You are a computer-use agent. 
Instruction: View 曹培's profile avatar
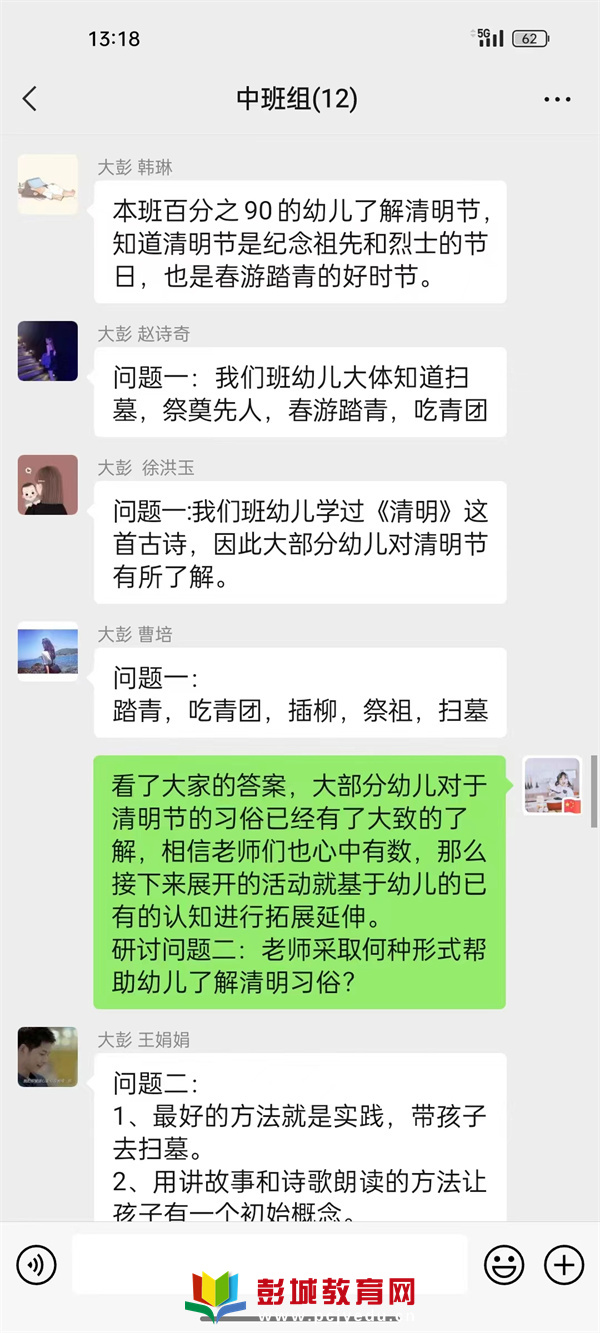tap(48, 652)
